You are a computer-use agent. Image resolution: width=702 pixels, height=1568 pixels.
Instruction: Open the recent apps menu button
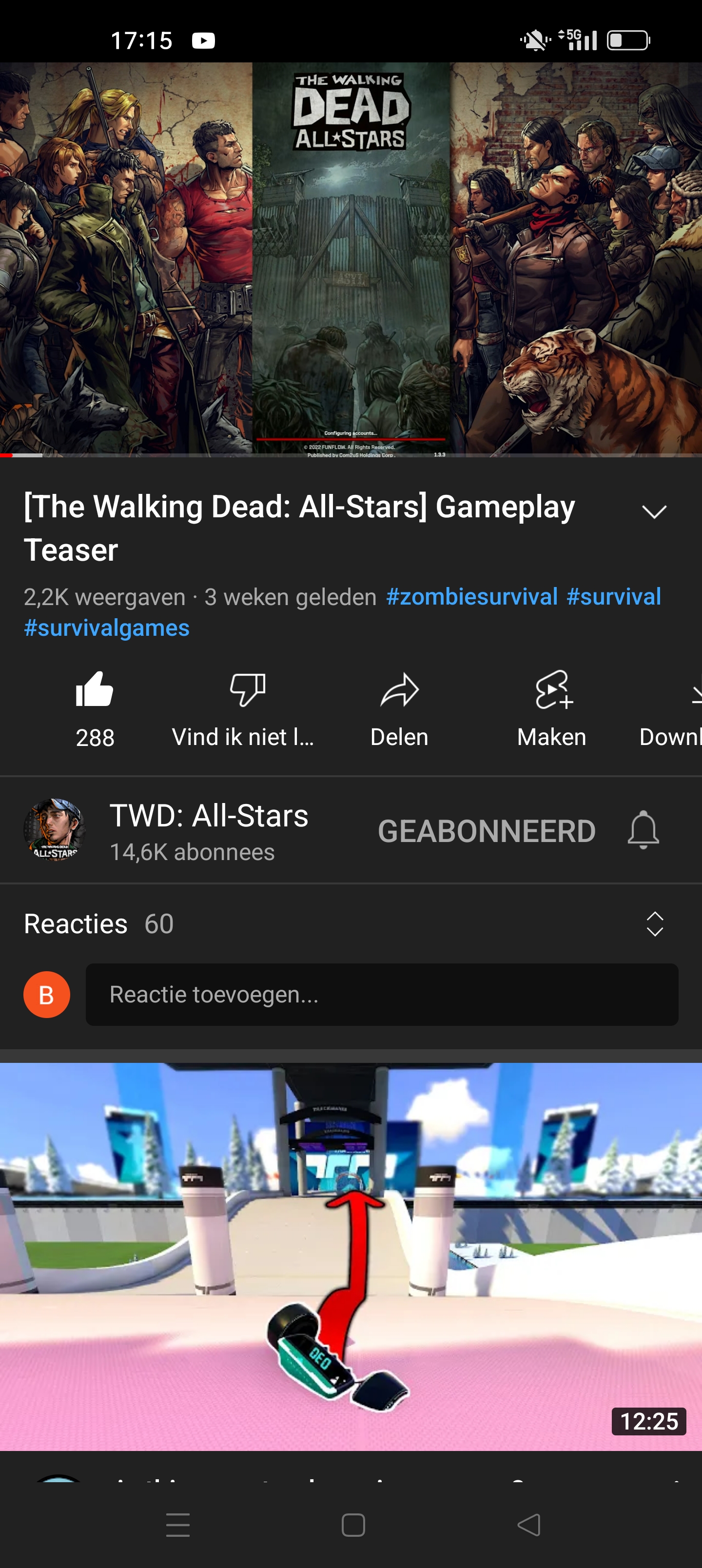[x=178, y=1525]
